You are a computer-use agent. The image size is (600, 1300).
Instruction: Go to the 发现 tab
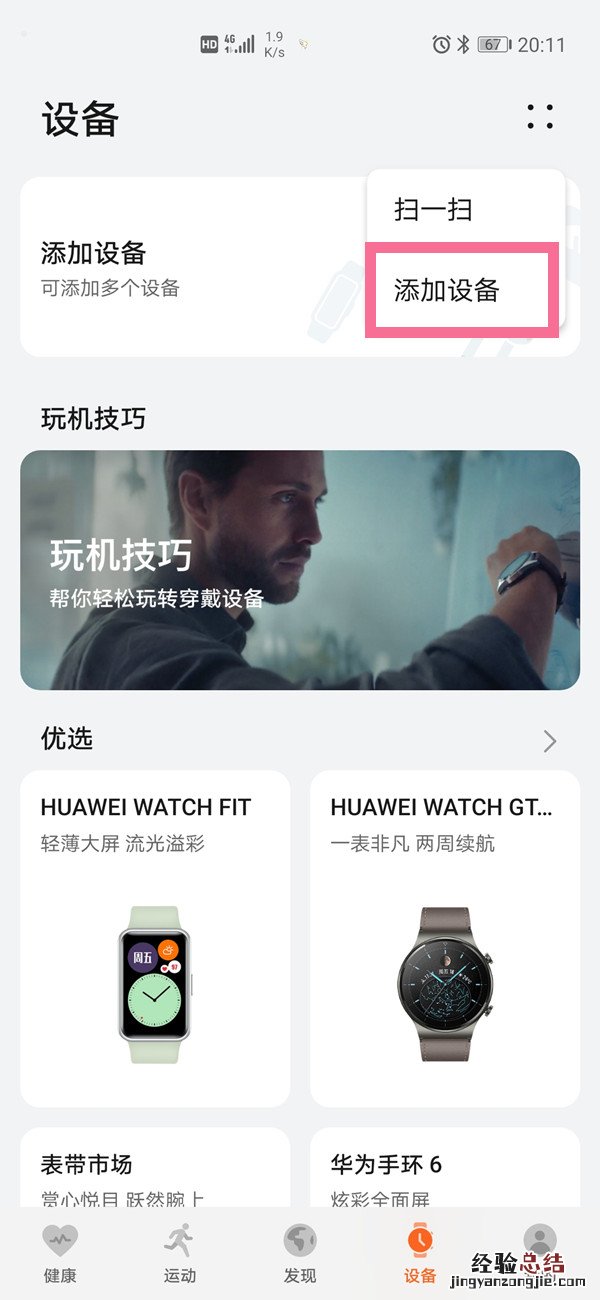pyautogui.click(x=300, y=1253)
